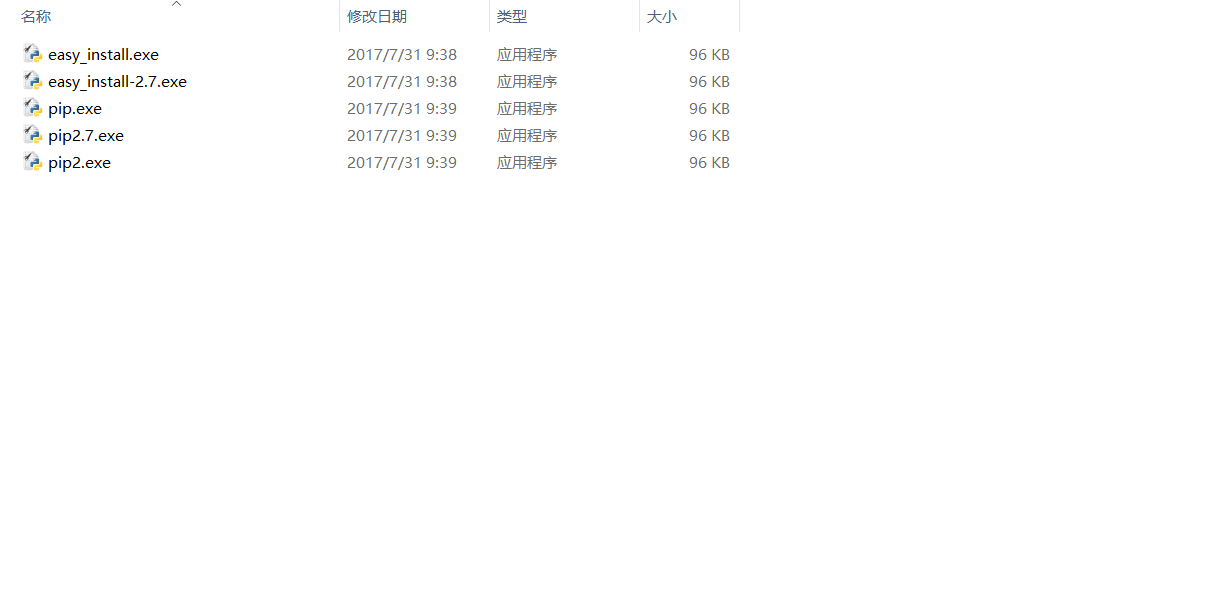Screen dimensions: 1206x594
Task: Select the pip2.7.exe file
Action: [x=86, y=136]
